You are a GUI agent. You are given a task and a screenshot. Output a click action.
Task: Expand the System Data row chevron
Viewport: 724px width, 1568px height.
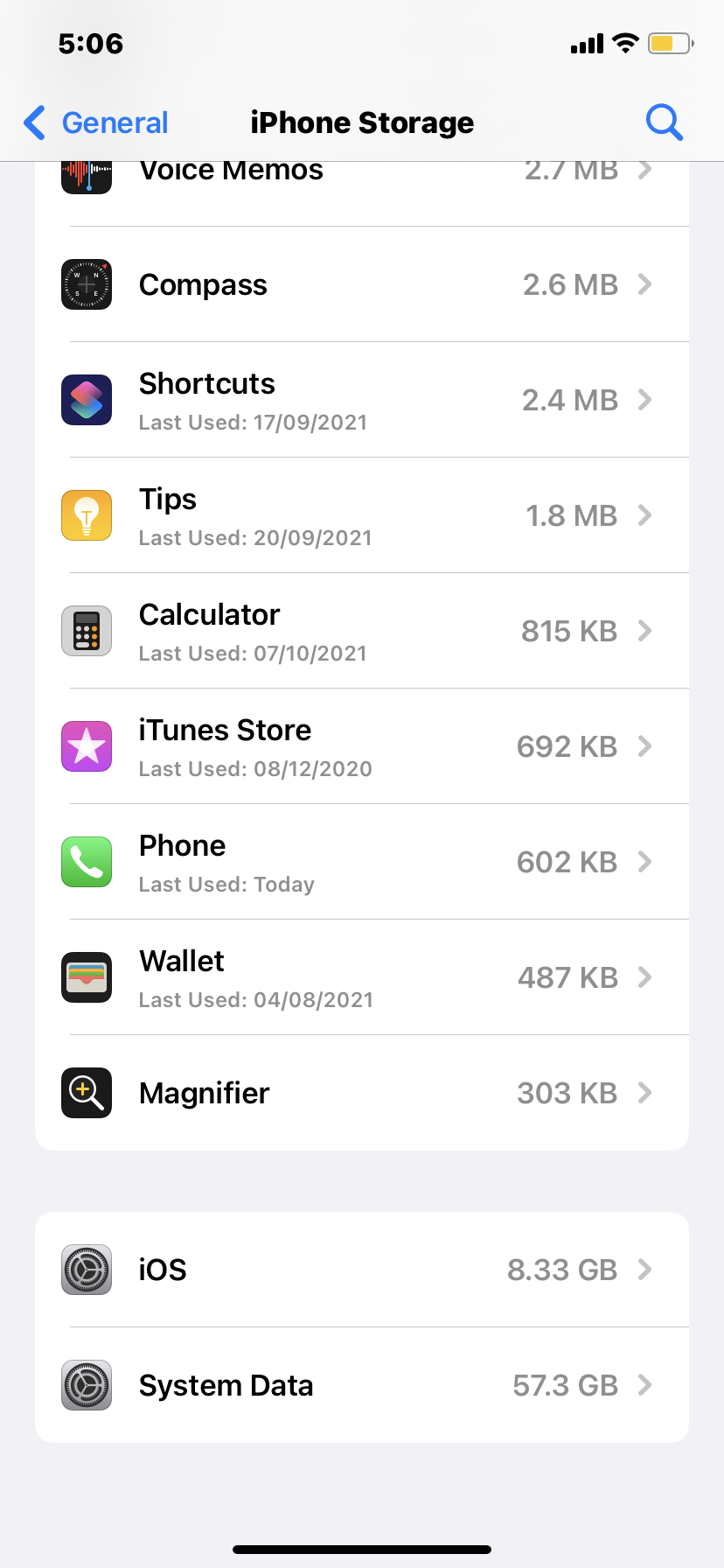tap(645, 1385)
